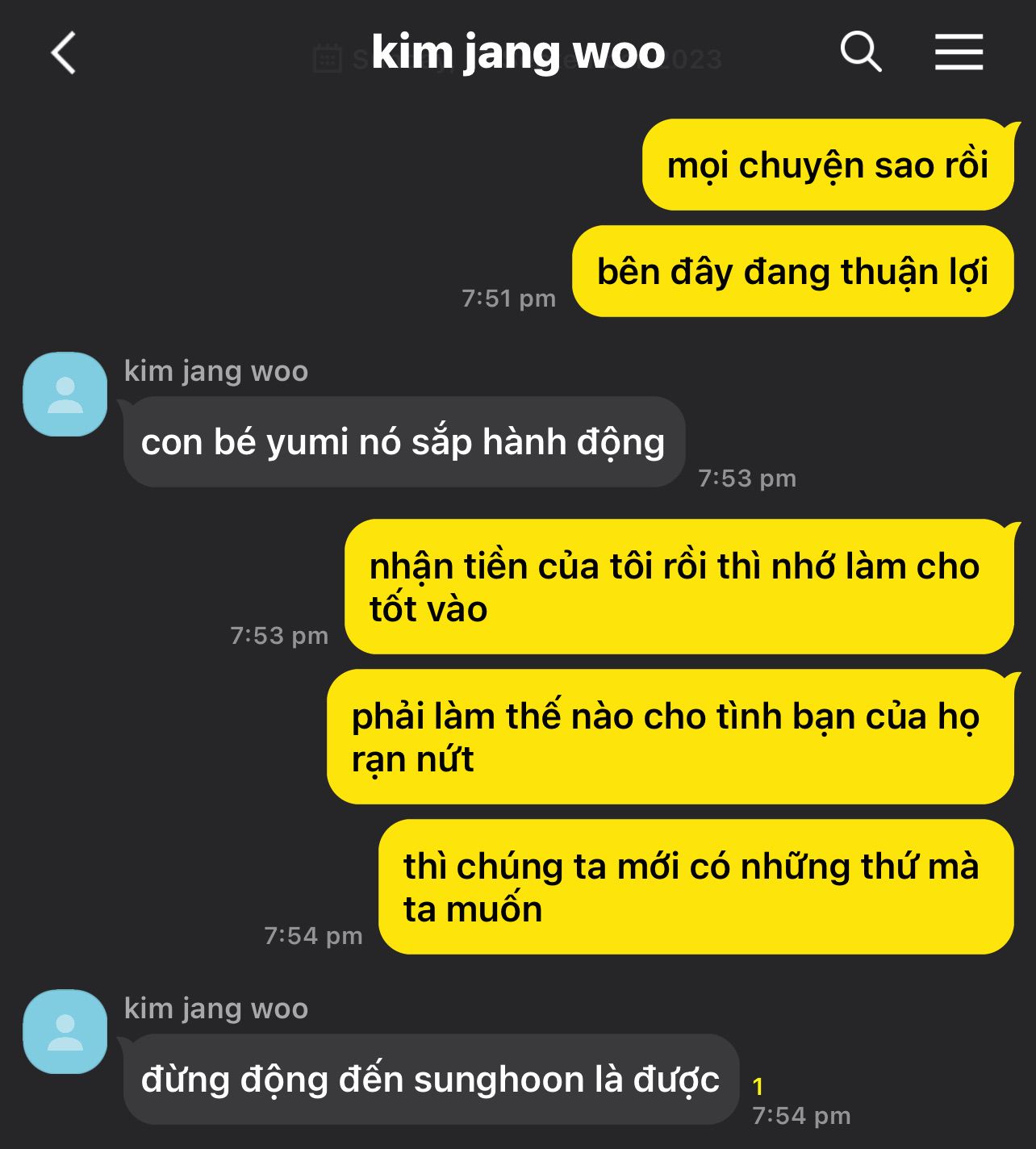The width and height of the screenshot is (1036, 1149).
Task: Open the chat room hamburger menu
Action: point(959,52)
